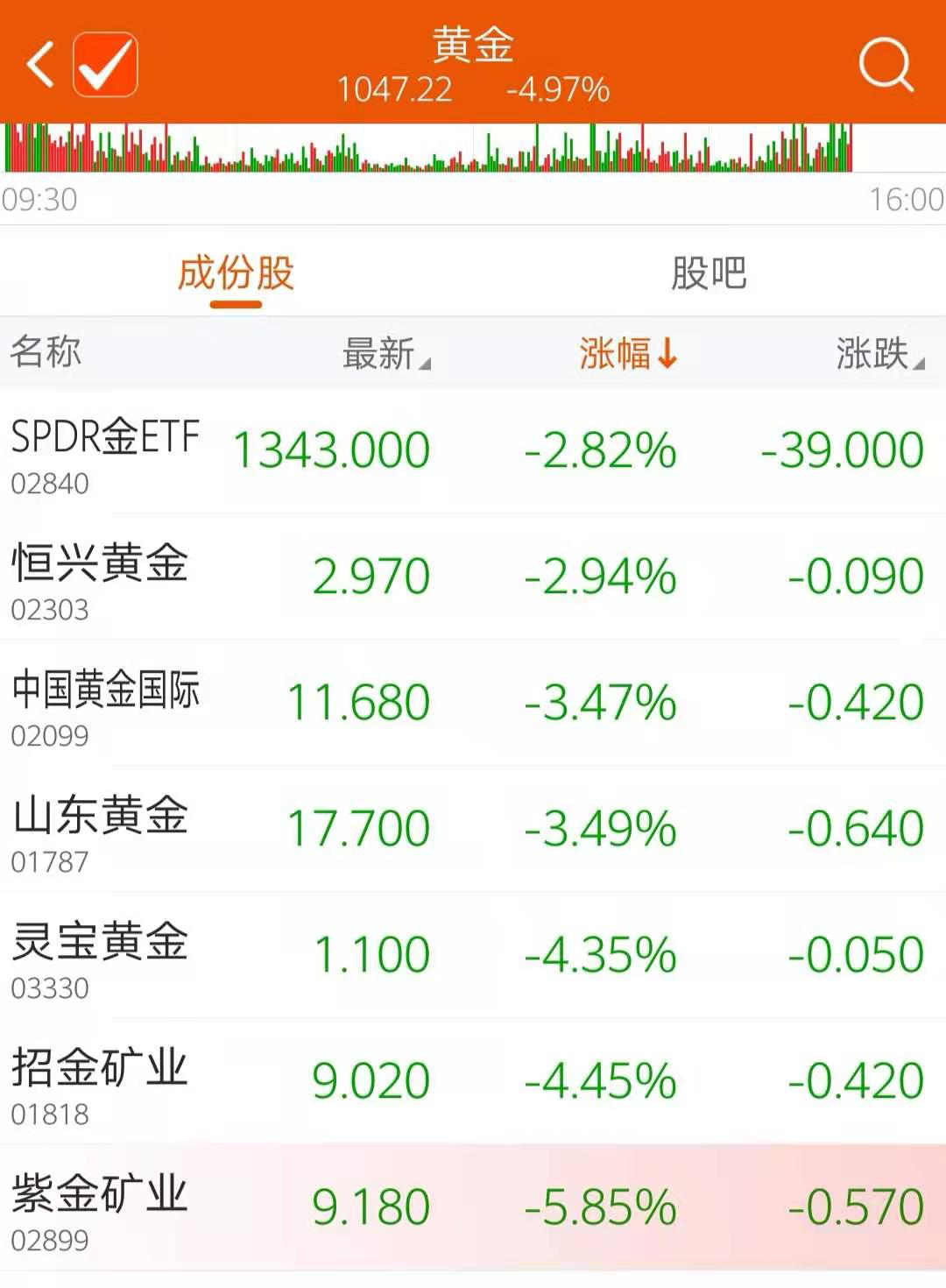The image size is (946, 1288).
Task: Open the search magnifier icon
Action: tap(885, 64)
